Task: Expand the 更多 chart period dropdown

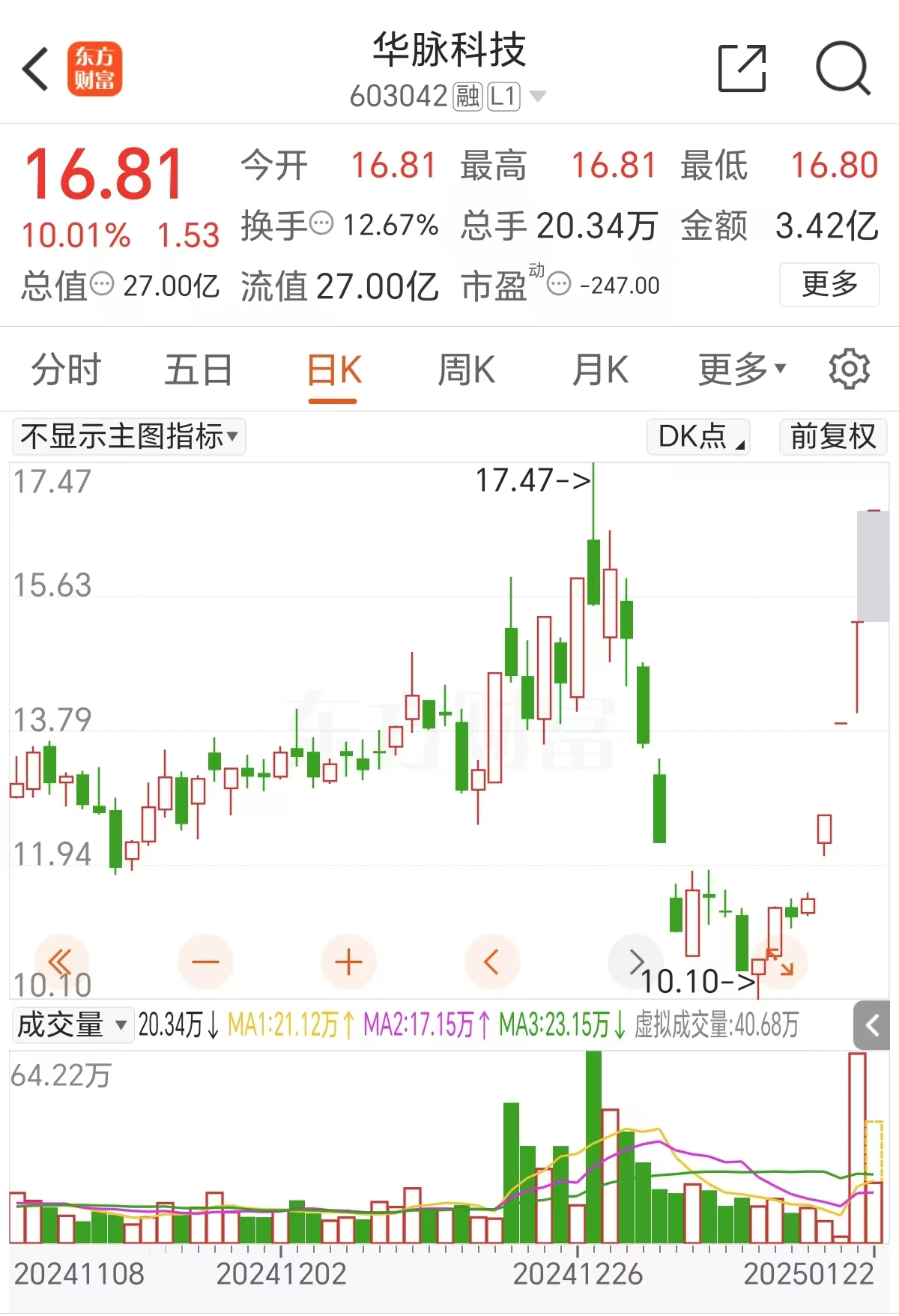Action: coord(742,370)
